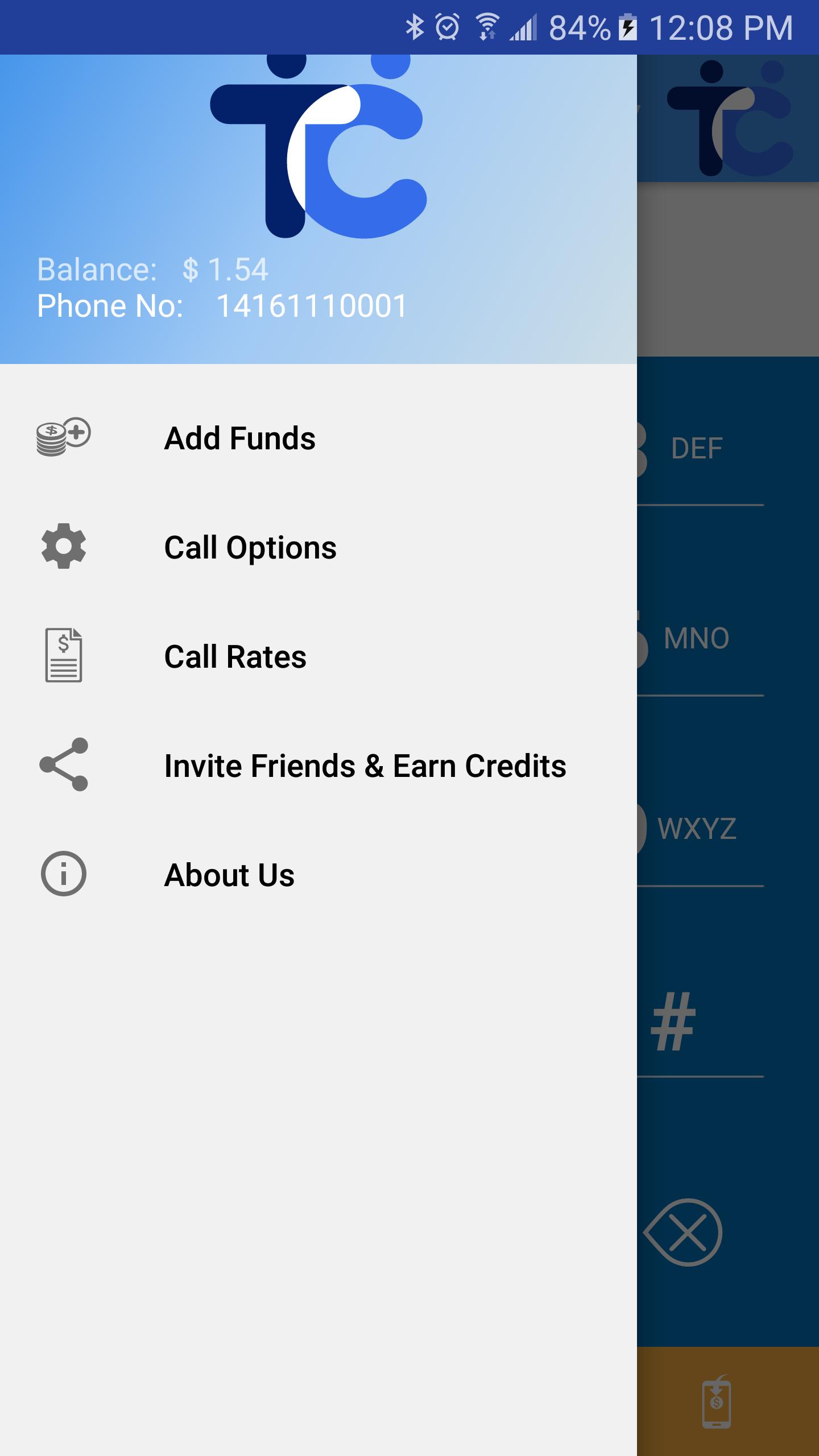
Task: Select Invite Friends & Earn Credits
Action: 365,766
